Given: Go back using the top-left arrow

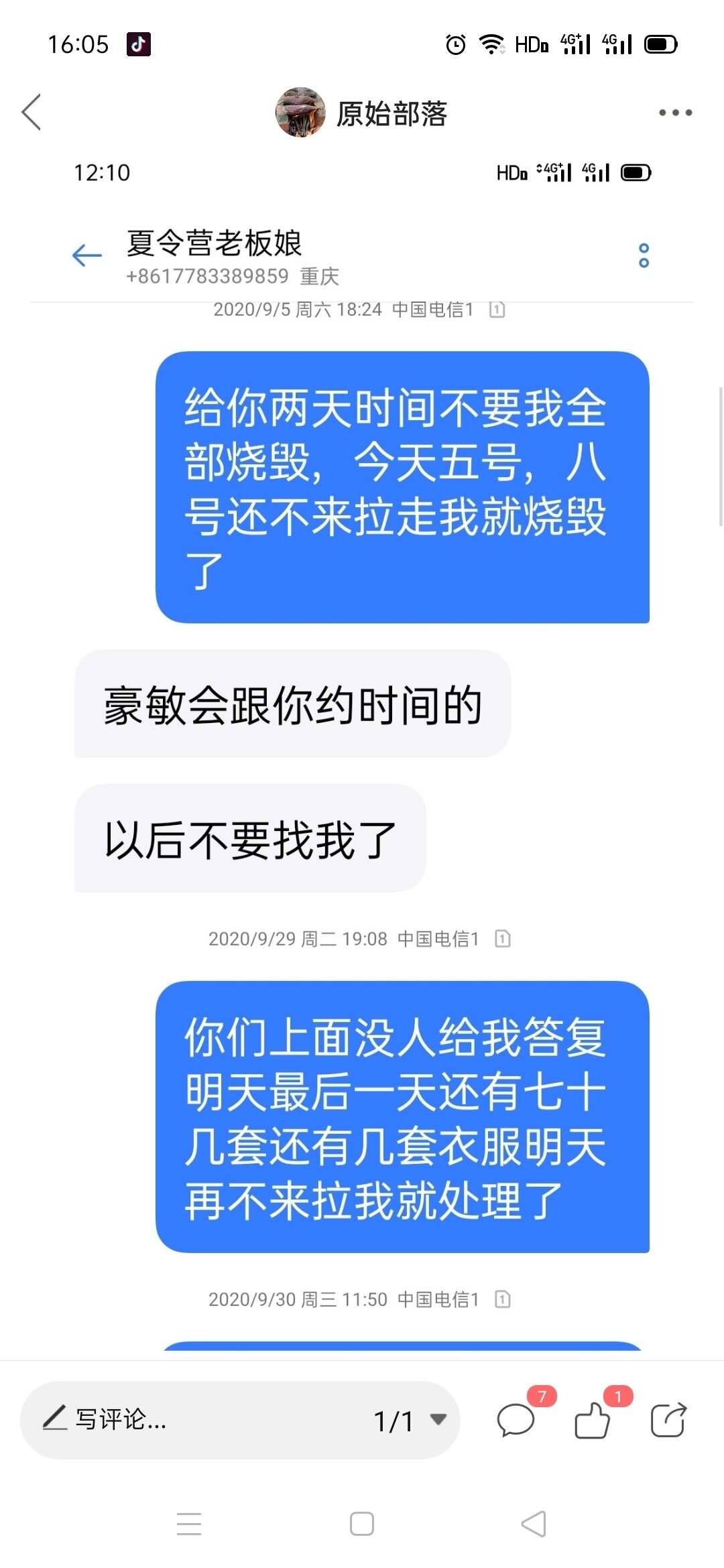Looking at the screenshot, I should coord(32,112).
